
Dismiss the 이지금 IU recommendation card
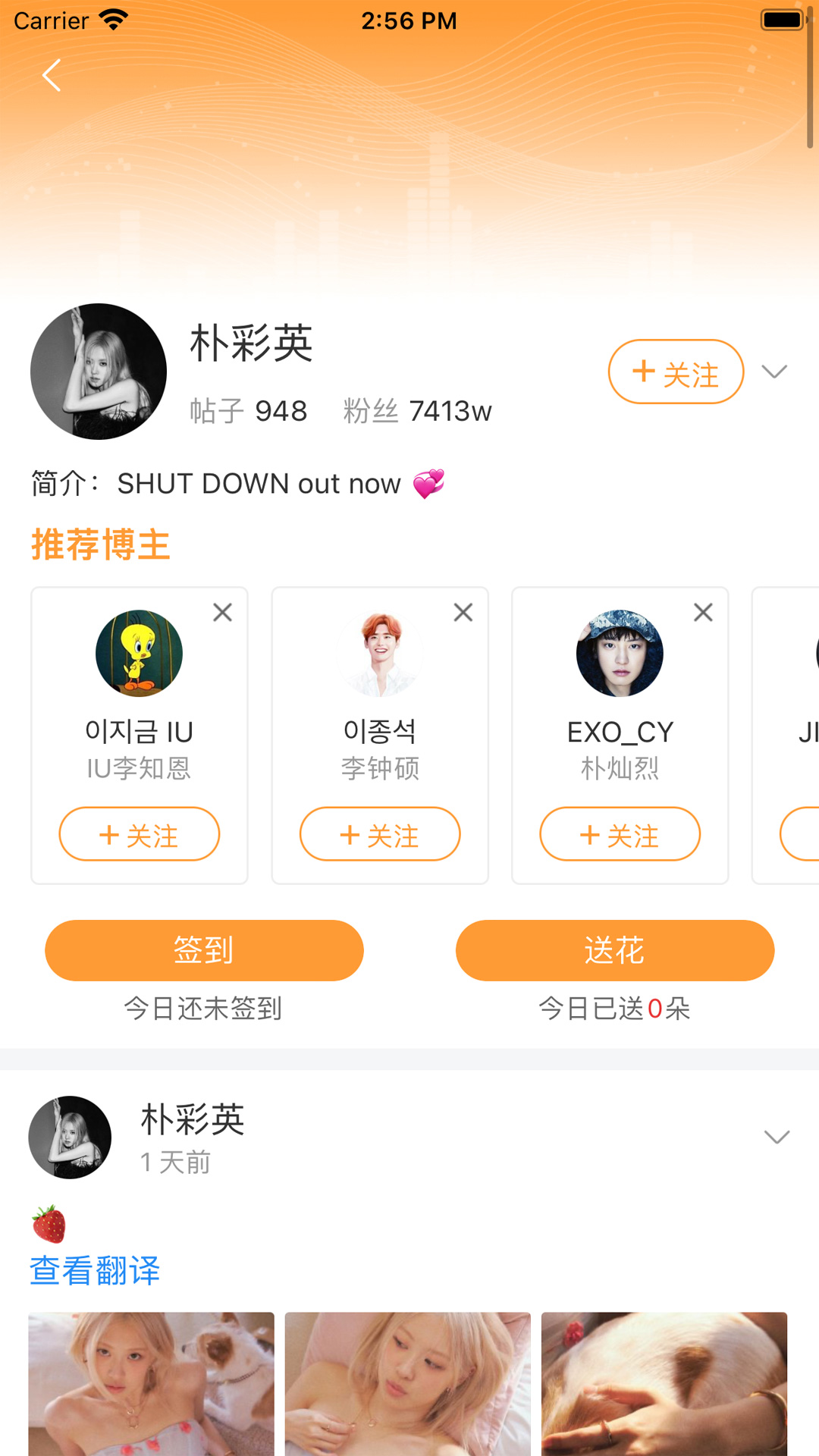point(222,612)
